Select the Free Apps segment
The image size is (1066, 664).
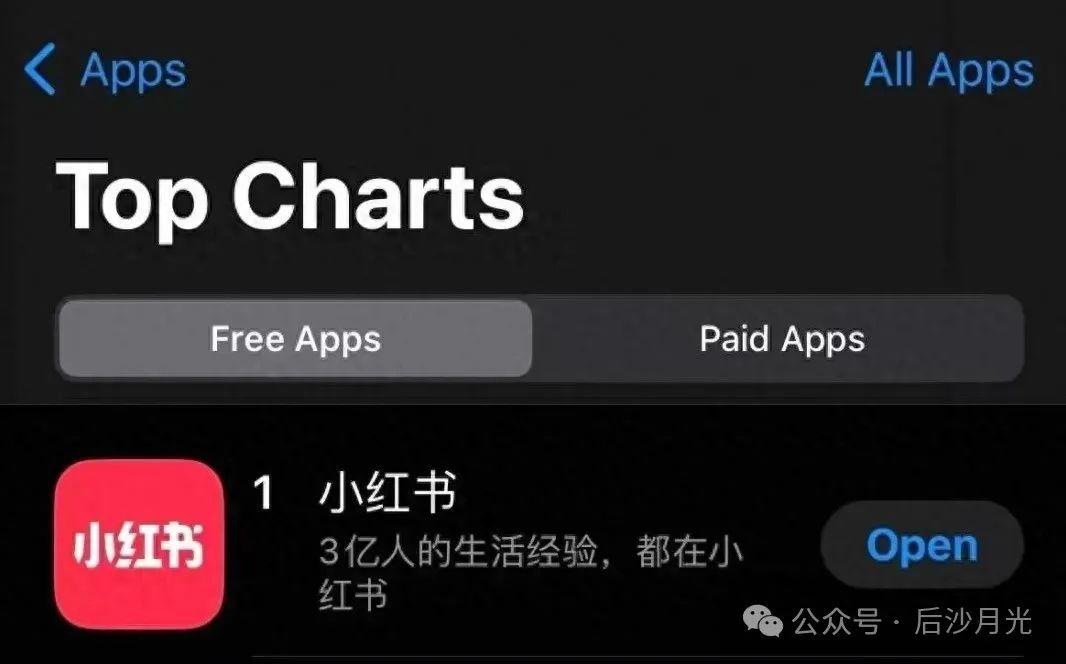pyautogui.click(x=295, y=339)
